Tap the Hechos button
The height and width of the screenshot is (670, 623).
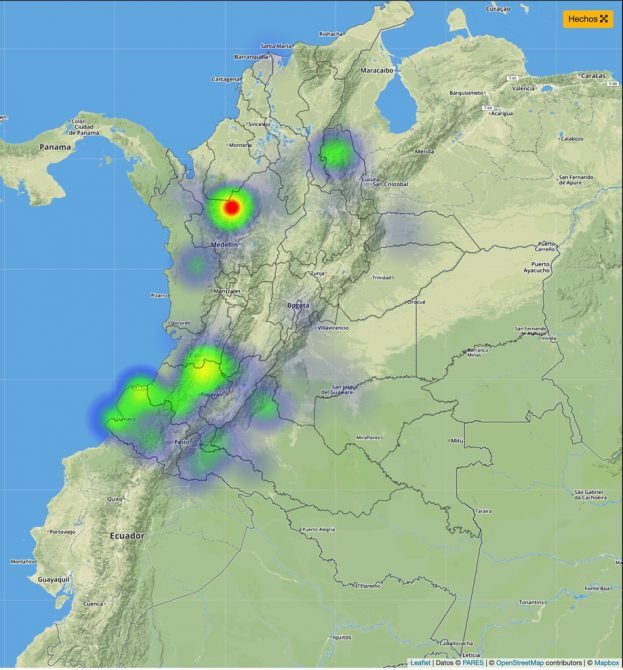(x=587, y=19)
